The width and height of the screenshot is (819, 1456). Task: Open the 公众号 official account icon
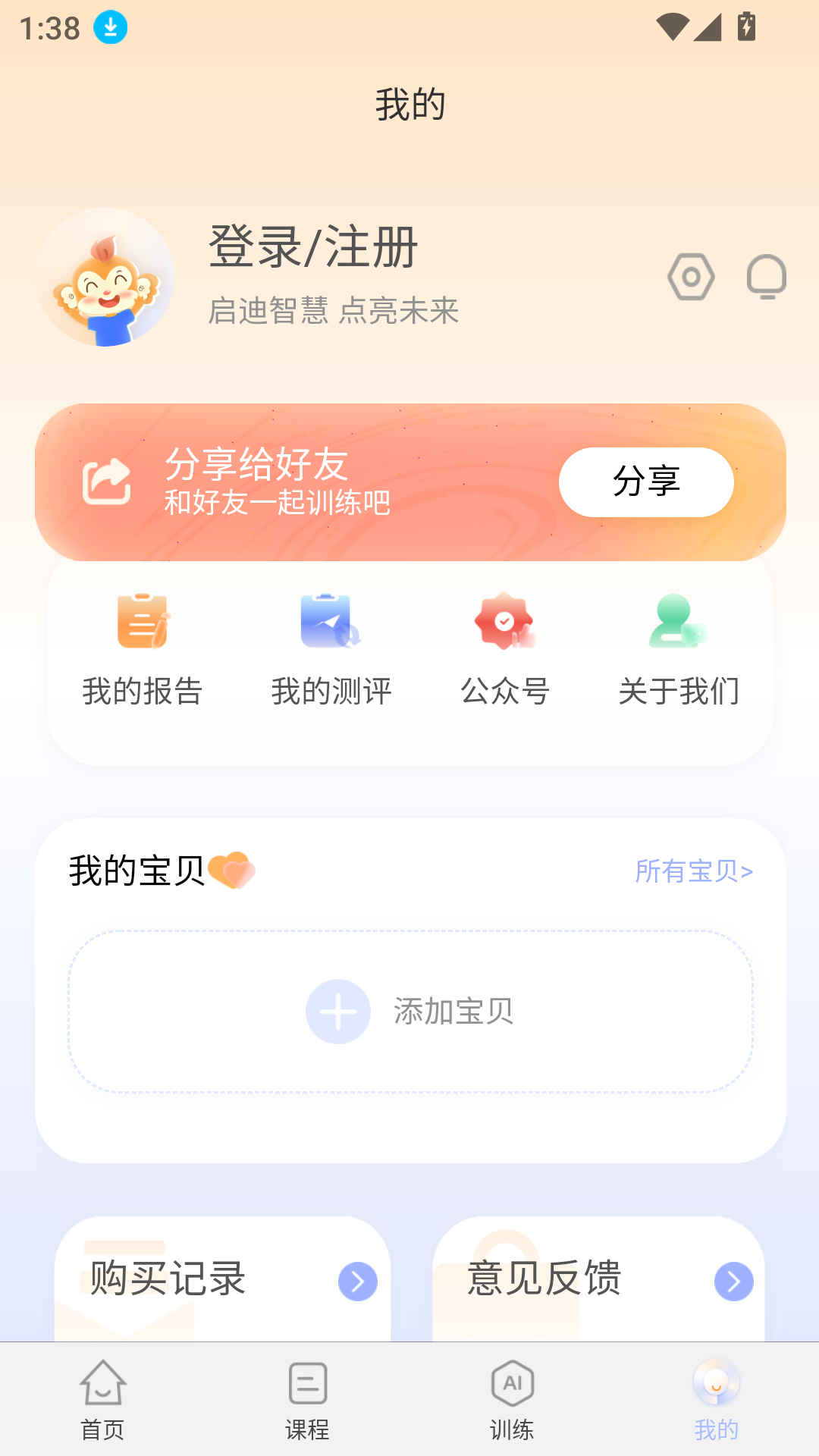[505, 622]
